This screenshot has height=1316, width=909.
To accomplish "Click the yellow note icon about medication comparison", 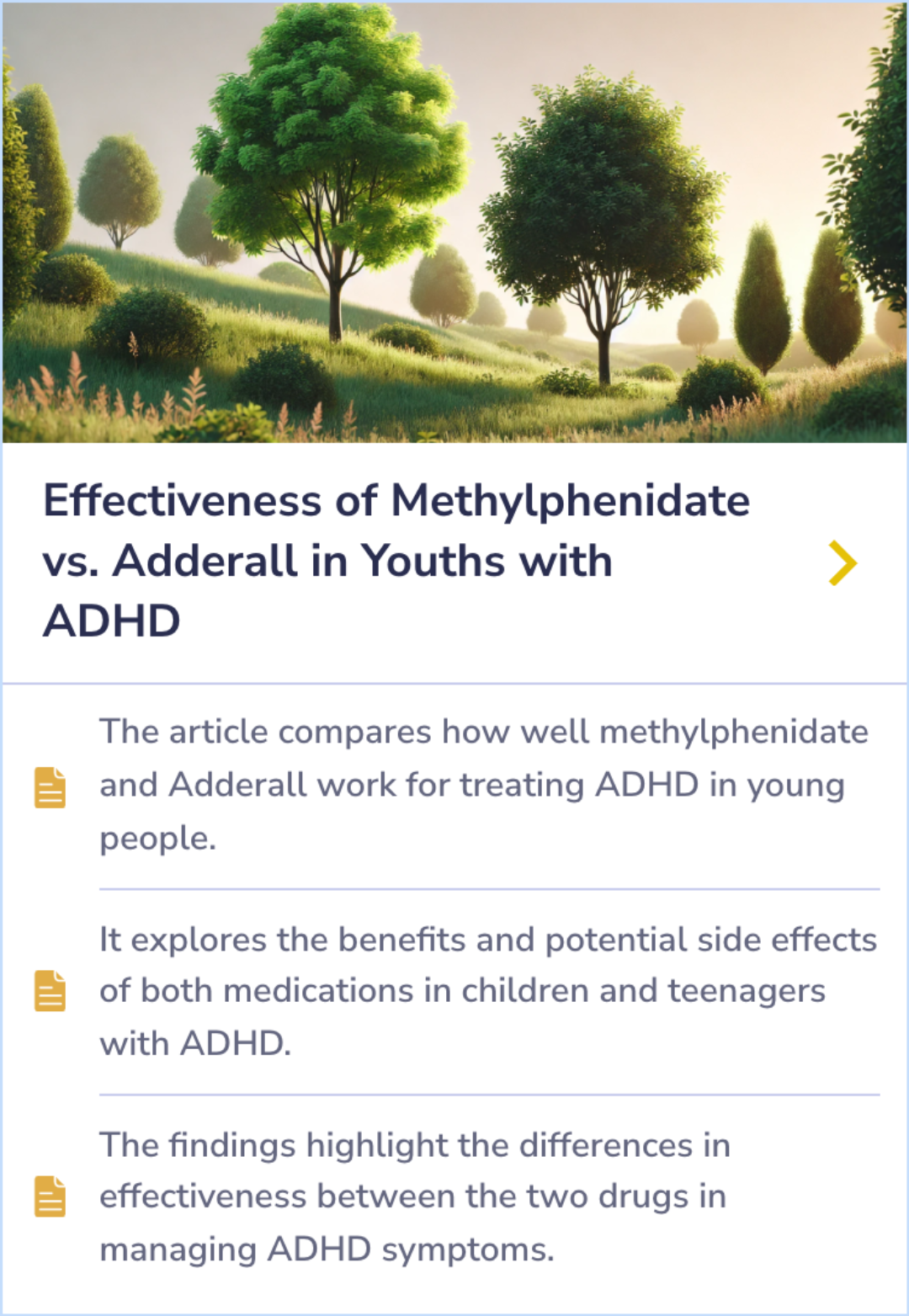I will coord(50,789).
